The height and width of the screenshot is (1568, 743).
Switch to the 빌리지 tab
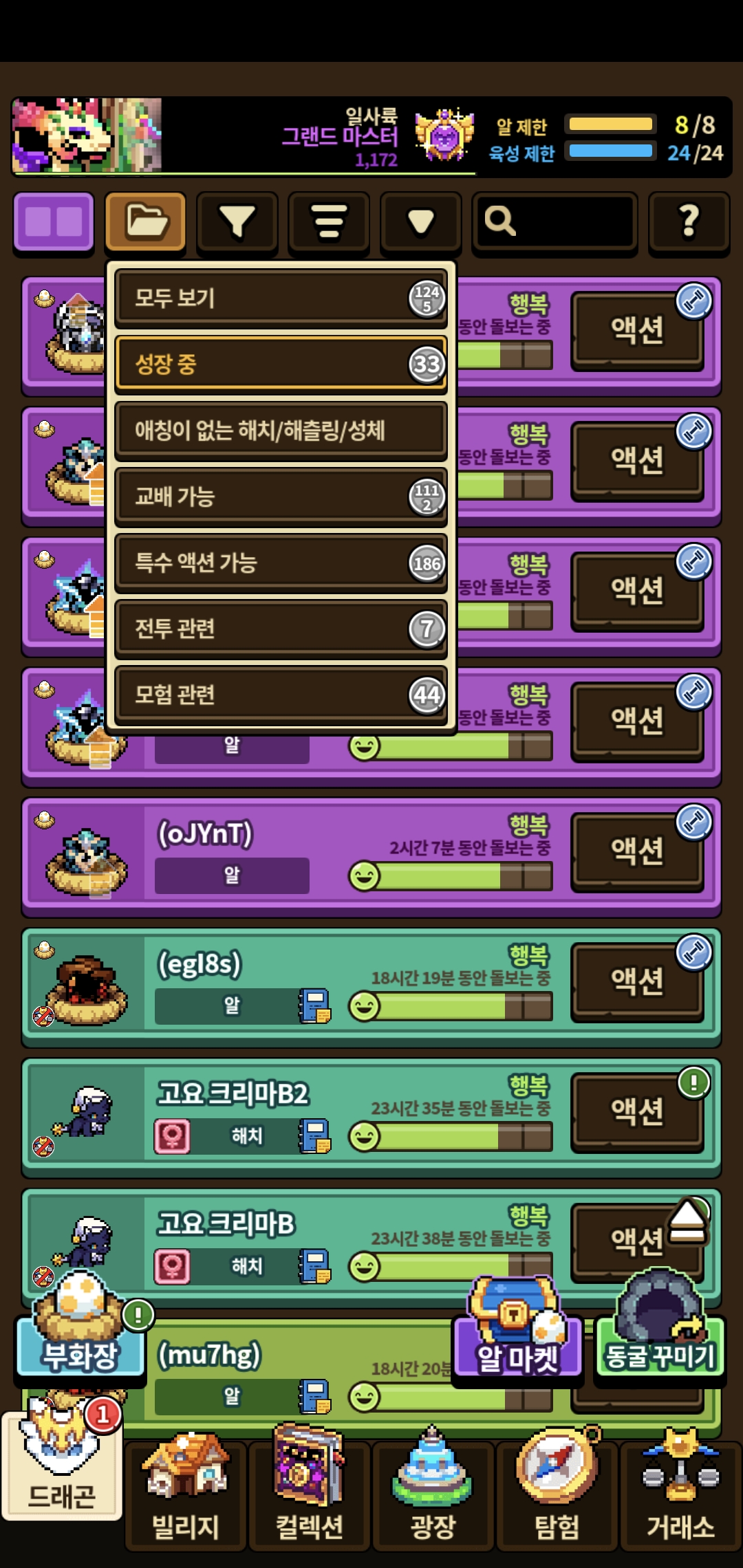pyautogui.click(x=186, y=1492)
